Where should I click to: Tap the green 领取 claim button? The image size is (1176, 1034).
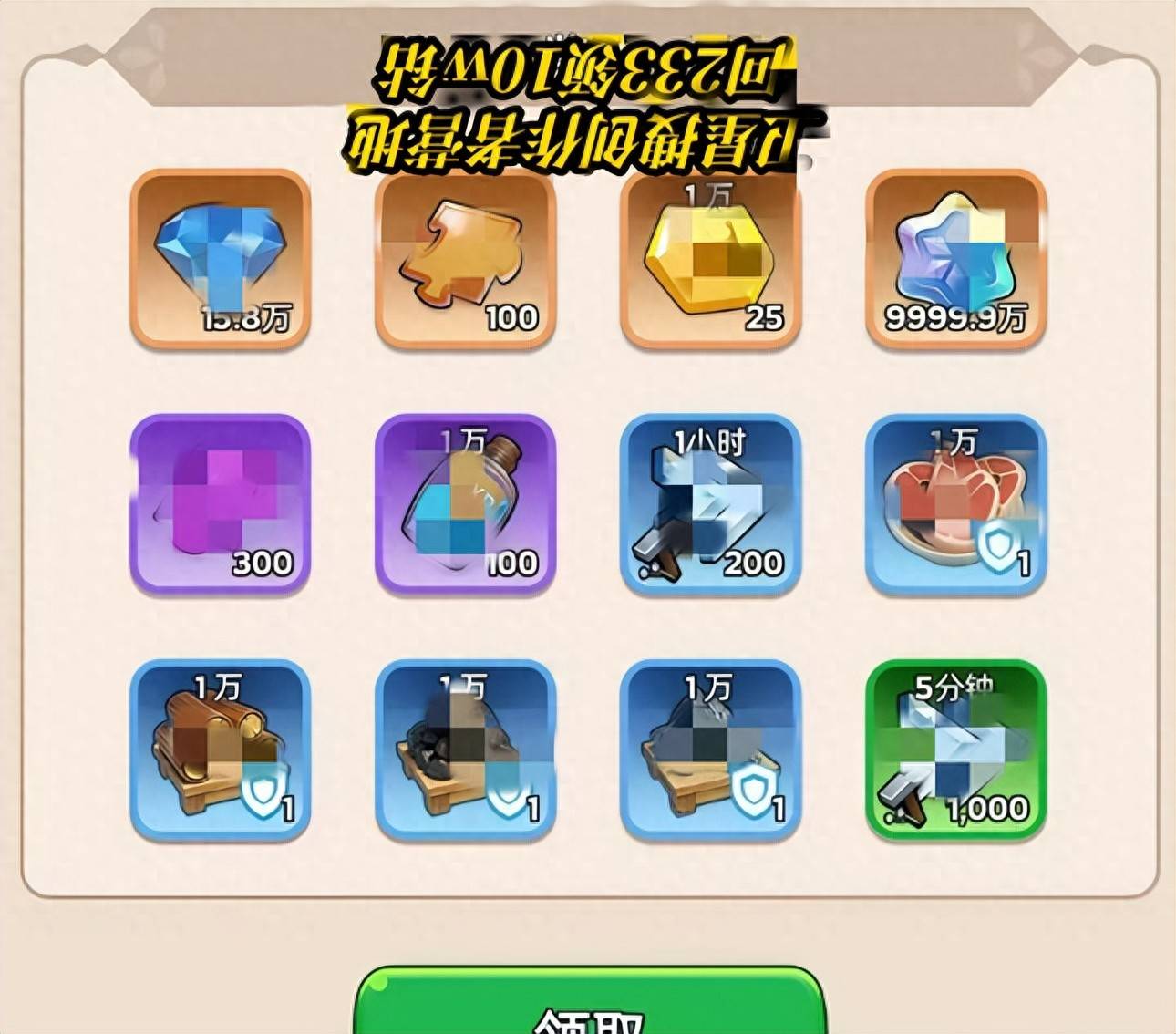[x=590, y=1003]
